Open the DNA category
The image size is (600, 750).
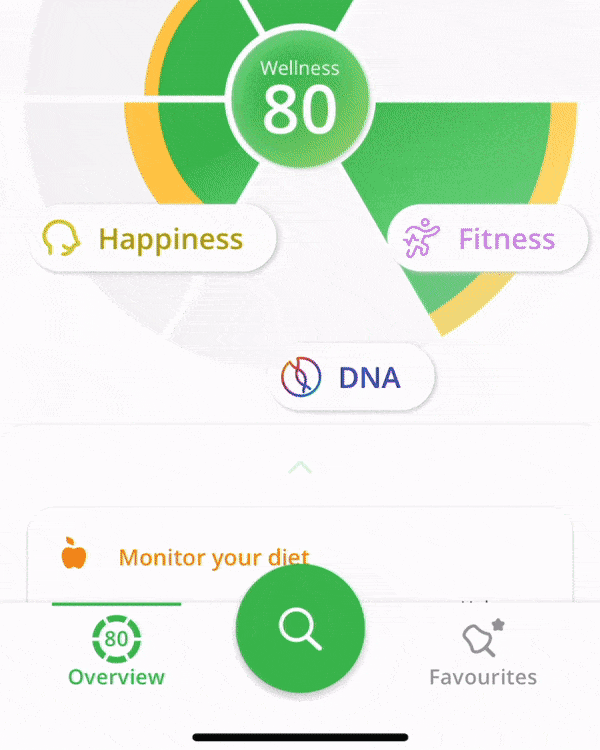pyautogui.click(x=352, y=377)
